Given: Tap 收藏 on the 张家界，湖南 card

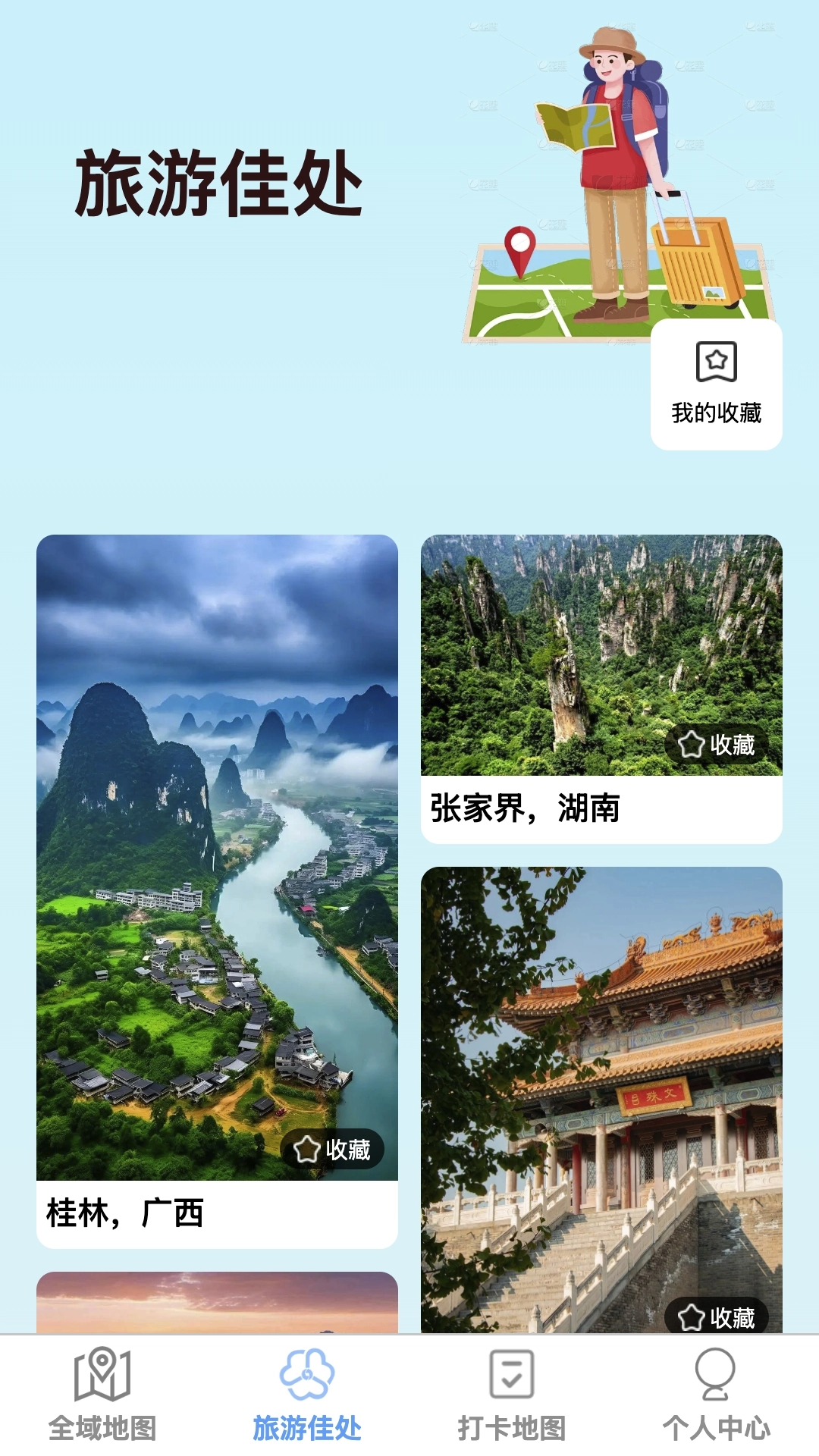Looking at the screenshot, I should tap(716, 745).
